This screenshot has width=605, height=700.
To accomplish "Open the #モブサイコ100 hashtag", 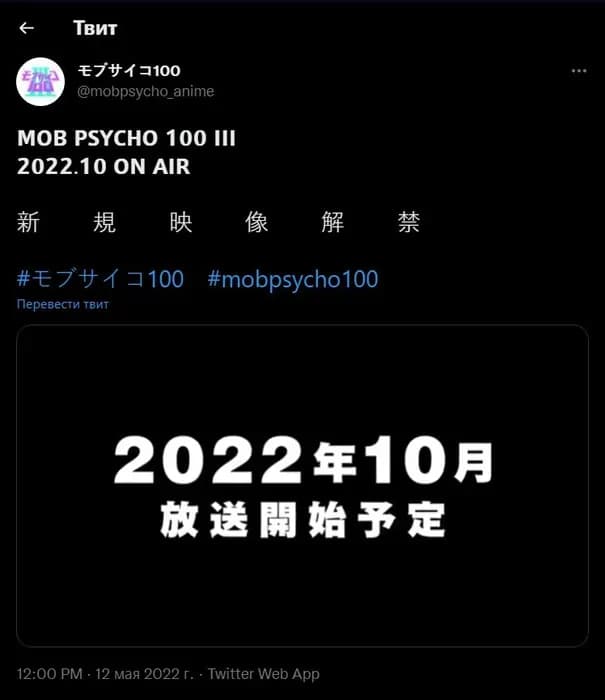I will coord(100,278).
